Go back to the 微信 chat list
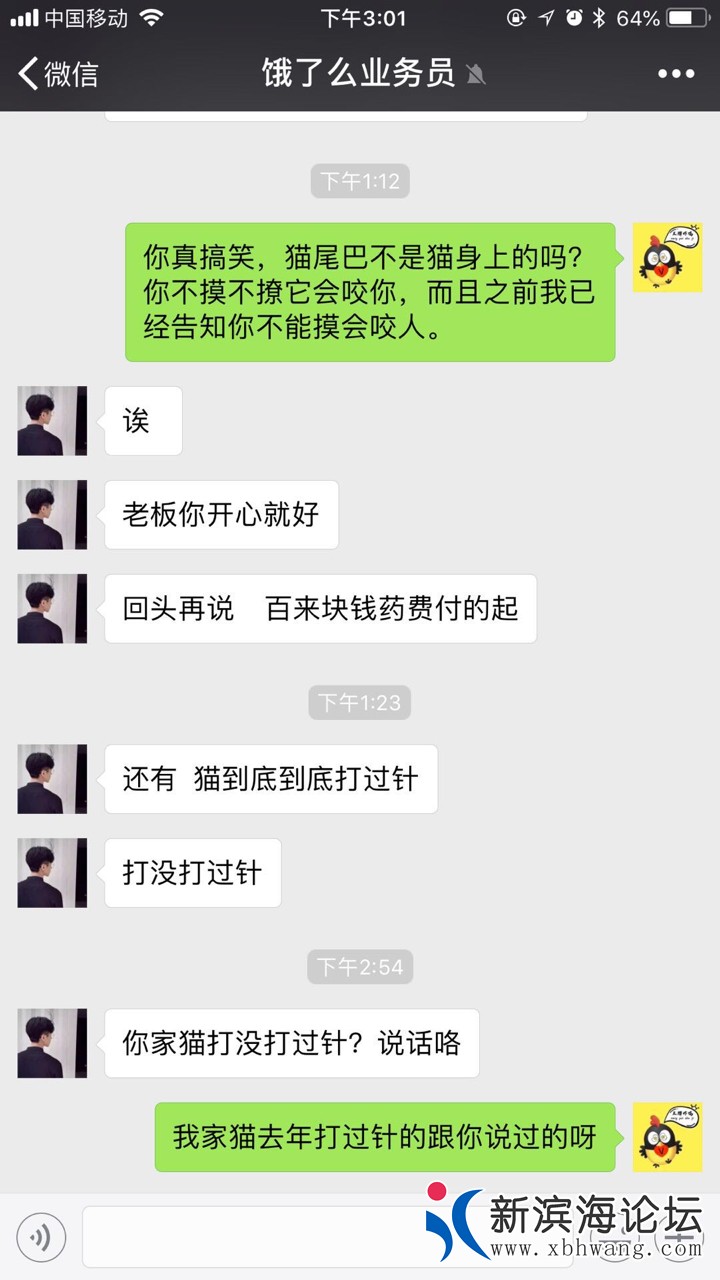Screen dimensions: 720x1280 pyautogui.click(x=58, y=74)
